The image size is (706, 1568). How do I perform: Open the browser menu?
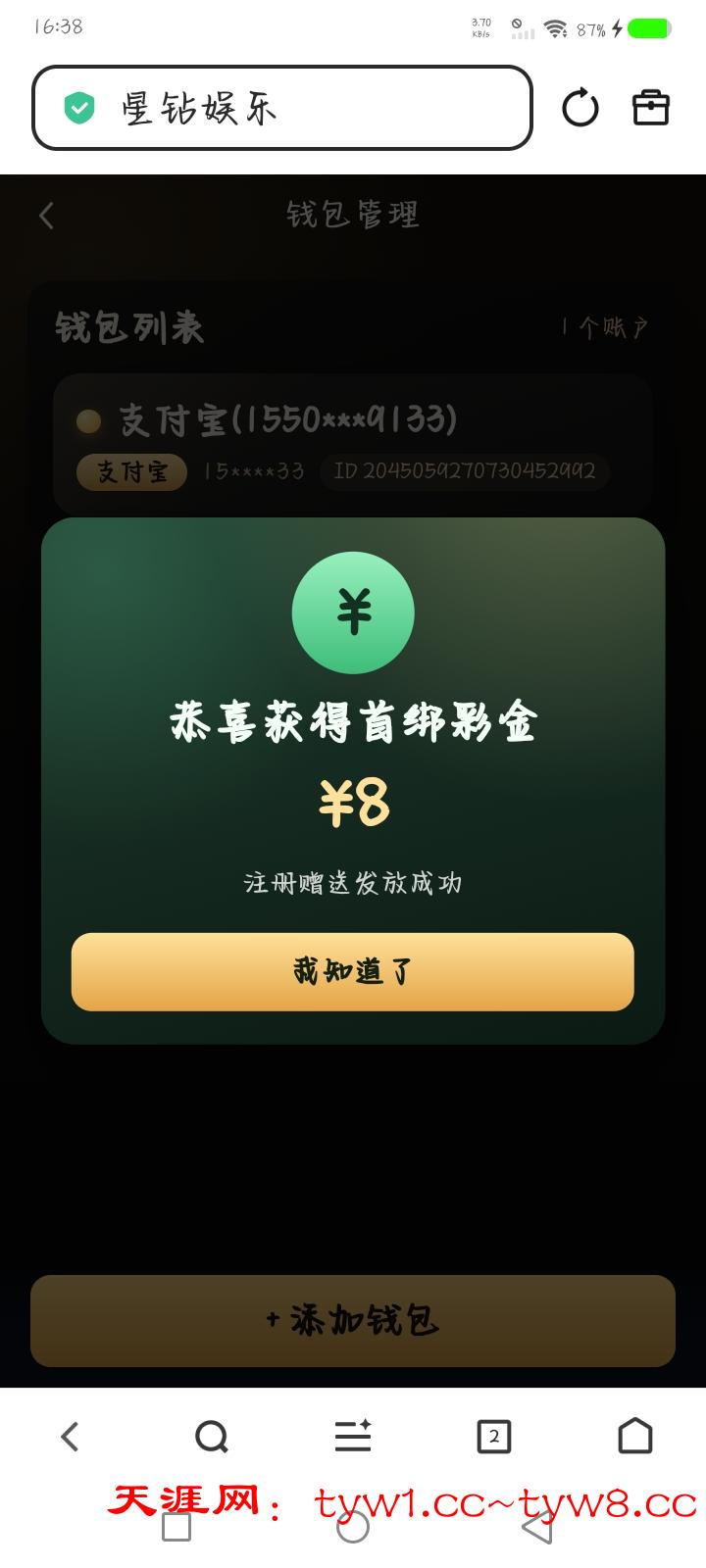pyautogui.click(x=352, y=1437)
